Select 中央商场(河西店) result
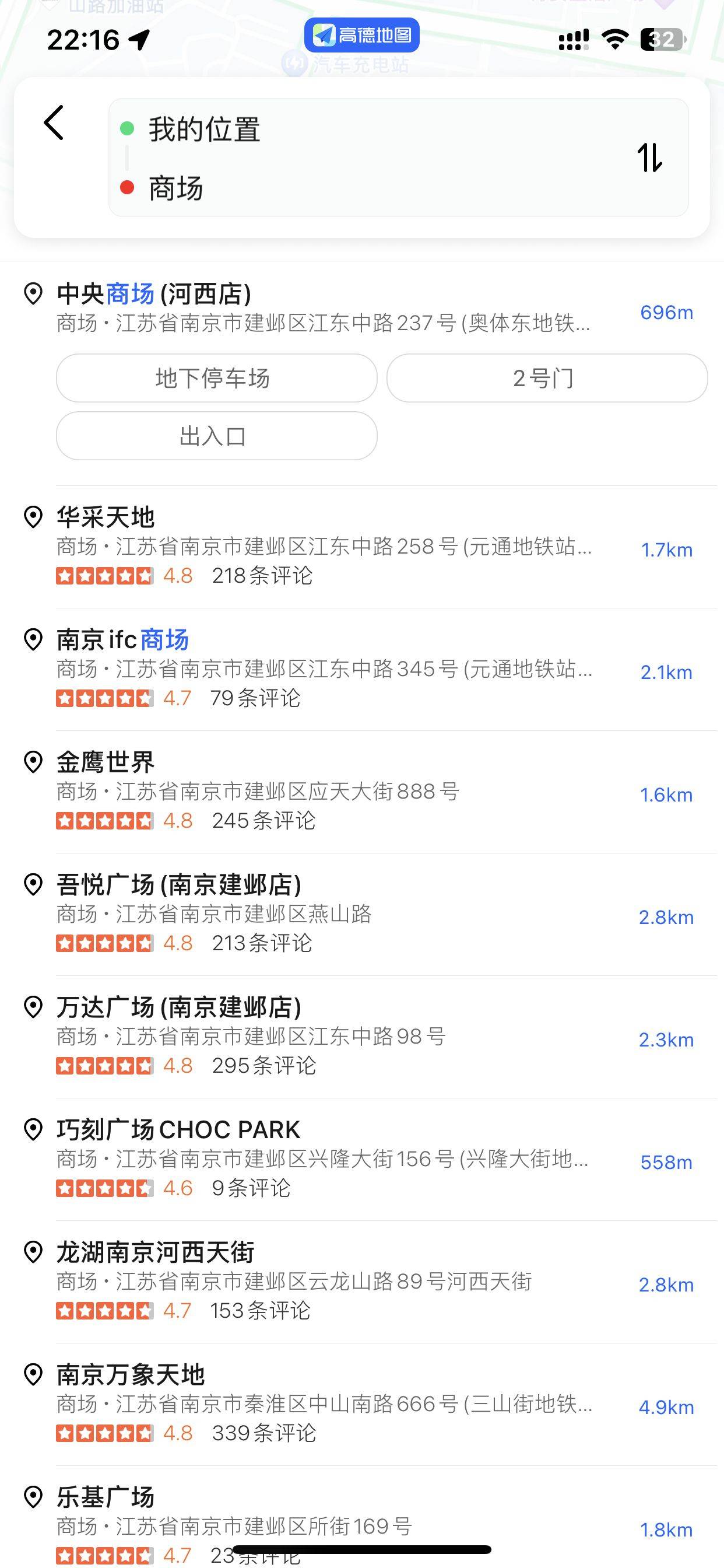Screen dimensions: 724x1568 click(x=362, y=308)
